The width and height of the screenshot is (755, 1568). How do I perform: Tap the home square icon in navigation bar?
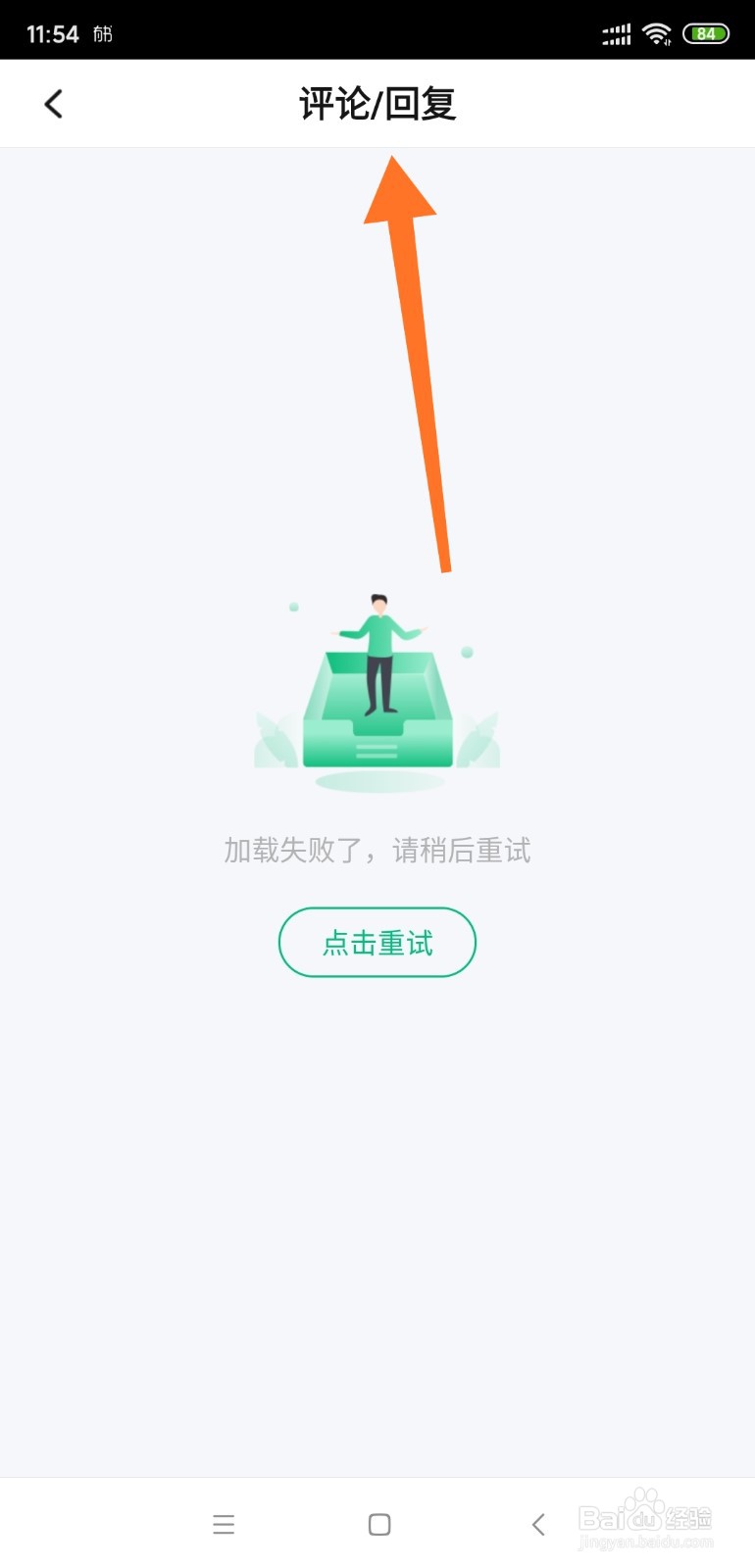point(377,1524)
